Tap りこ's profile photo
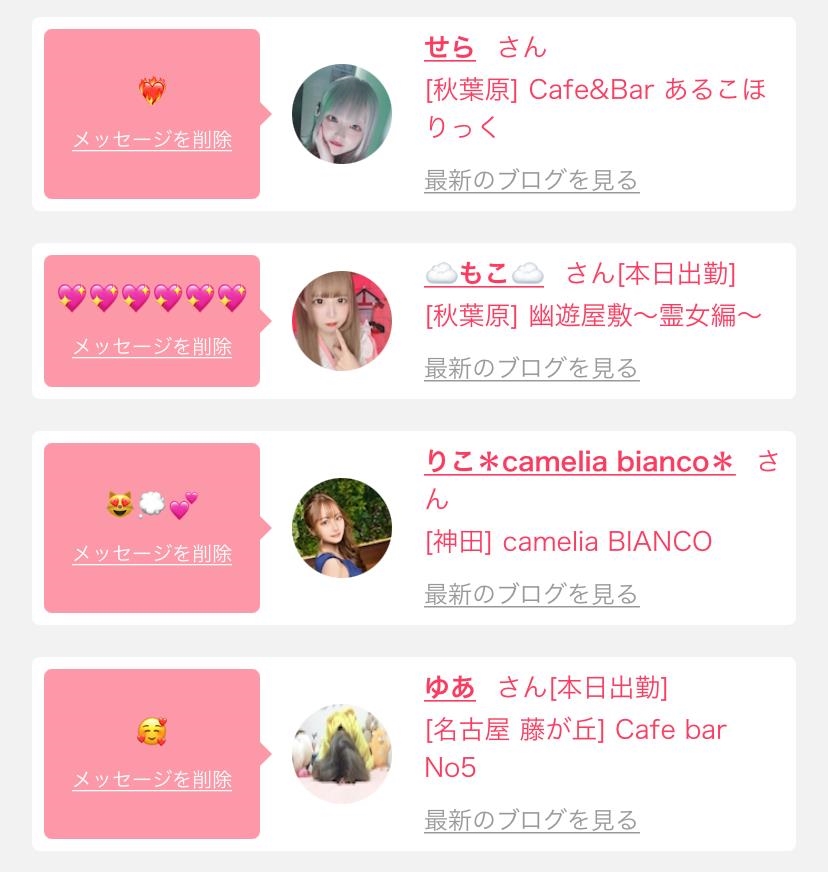 click(342, 527)
